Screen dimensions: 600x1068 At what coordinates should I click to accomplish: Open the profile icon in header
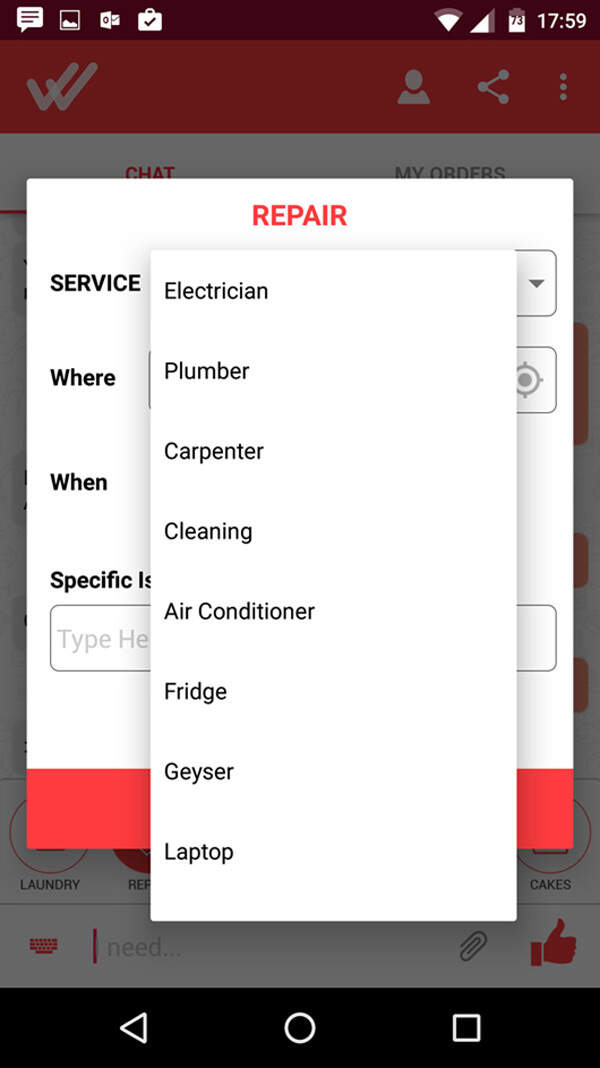[413, 87]
